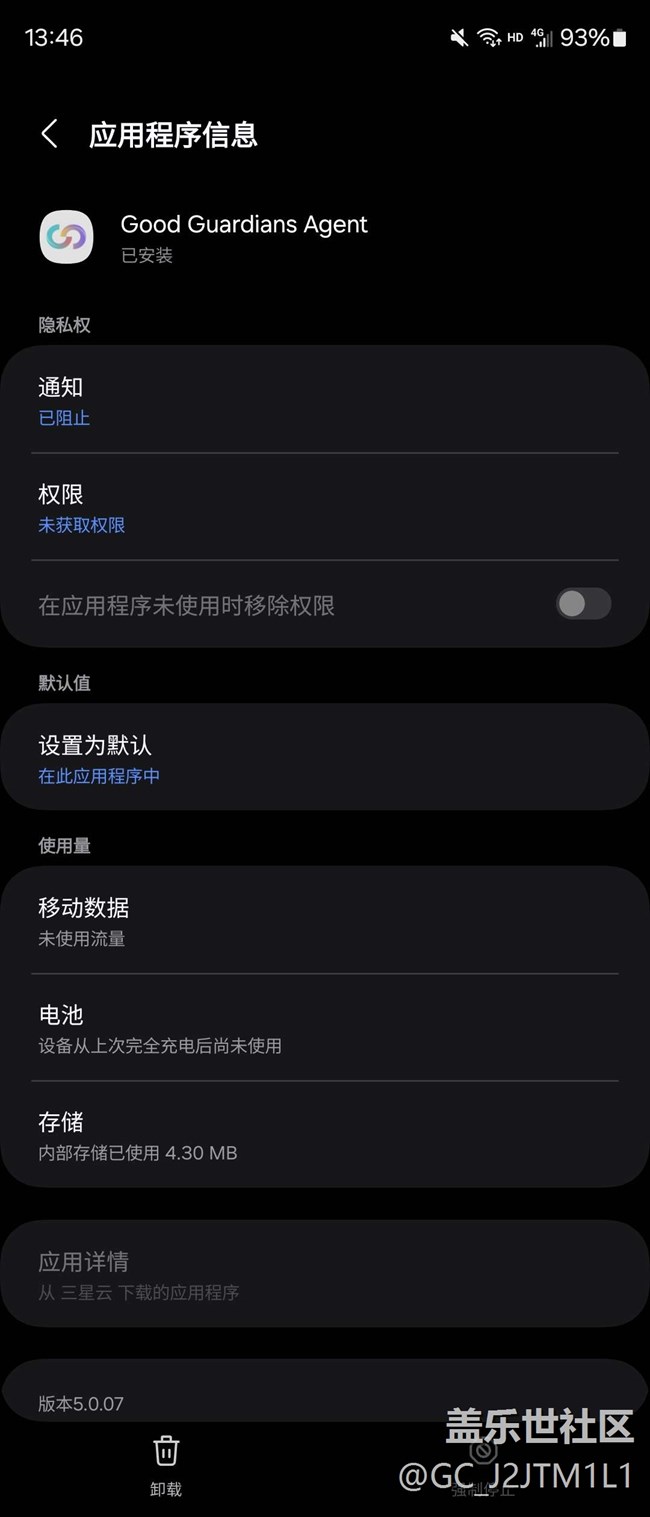Open 移动数据 usage details
Viewport: 650px width, 1517px height.
coord(325,920)
